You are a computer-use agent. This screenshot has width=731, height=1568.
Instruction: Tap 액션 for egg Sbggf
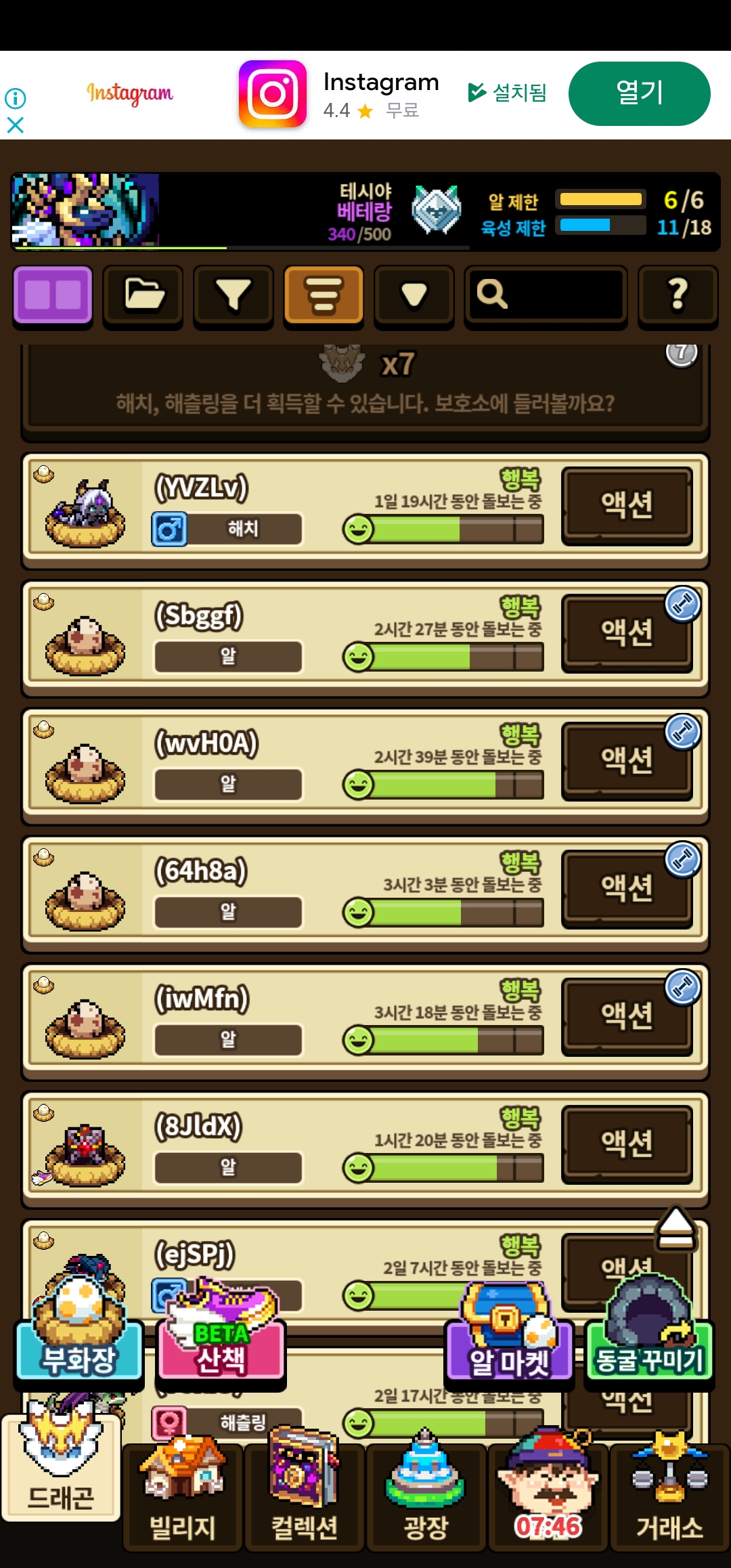[x=627, y=633]
